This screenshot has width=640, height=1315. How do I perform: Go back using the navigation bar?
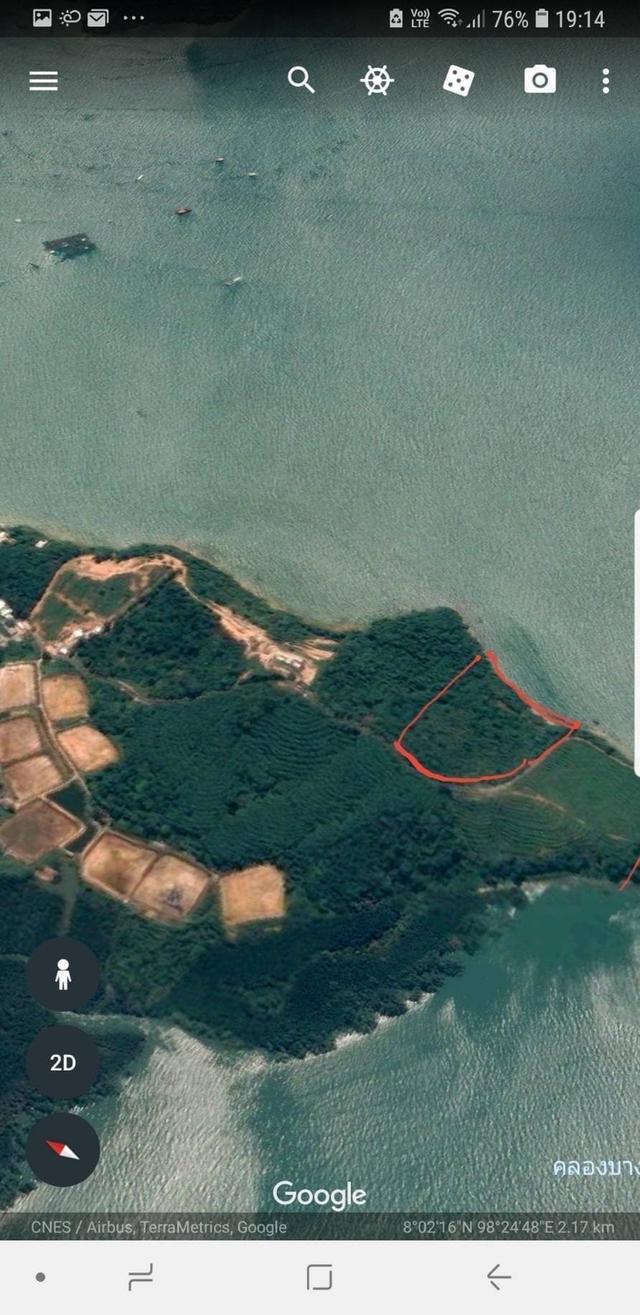click(x=498, y=1277)
